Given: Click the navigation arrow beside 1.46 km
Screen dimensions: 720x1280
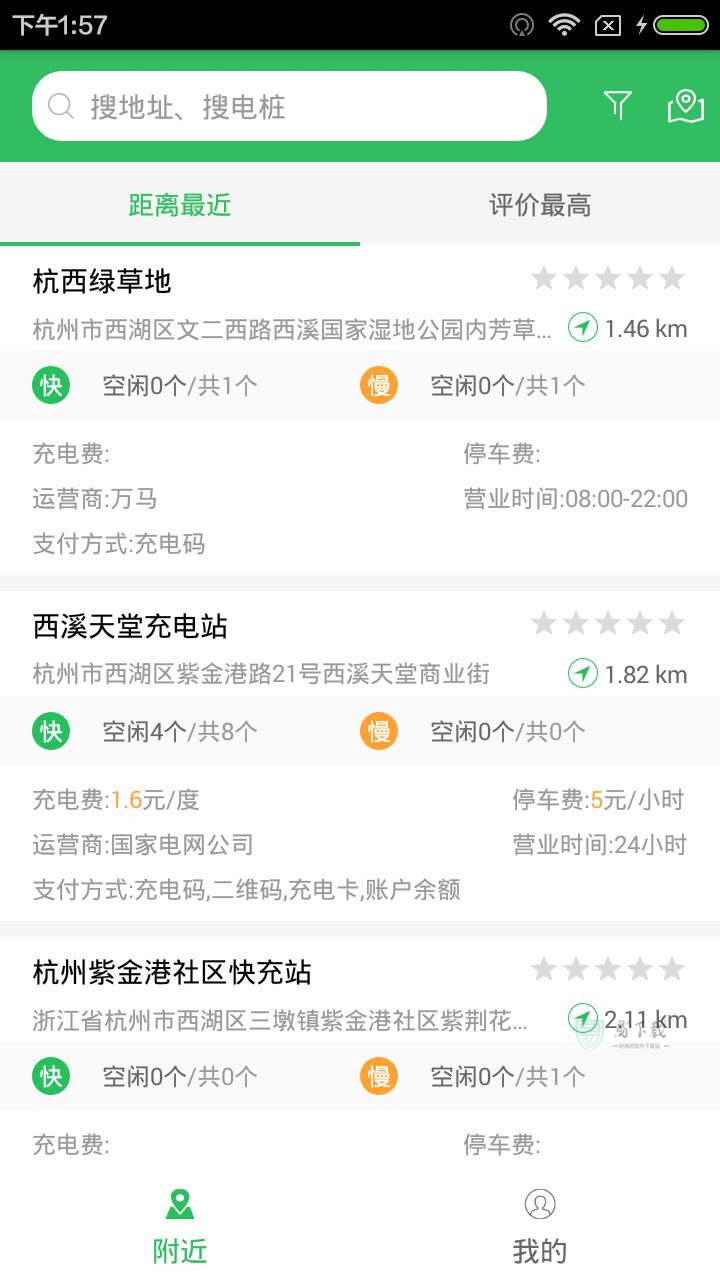Looking at the screenshot, I should coord(583,327).
